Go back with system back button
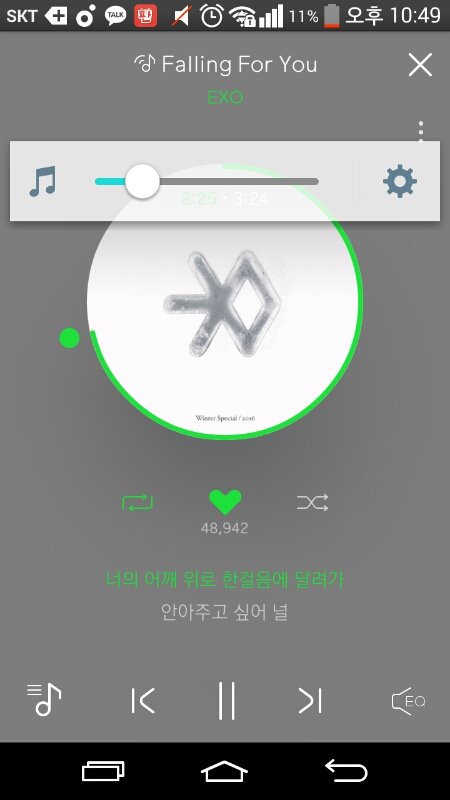This screenshot has height=800, width=450. coord(346,770)
